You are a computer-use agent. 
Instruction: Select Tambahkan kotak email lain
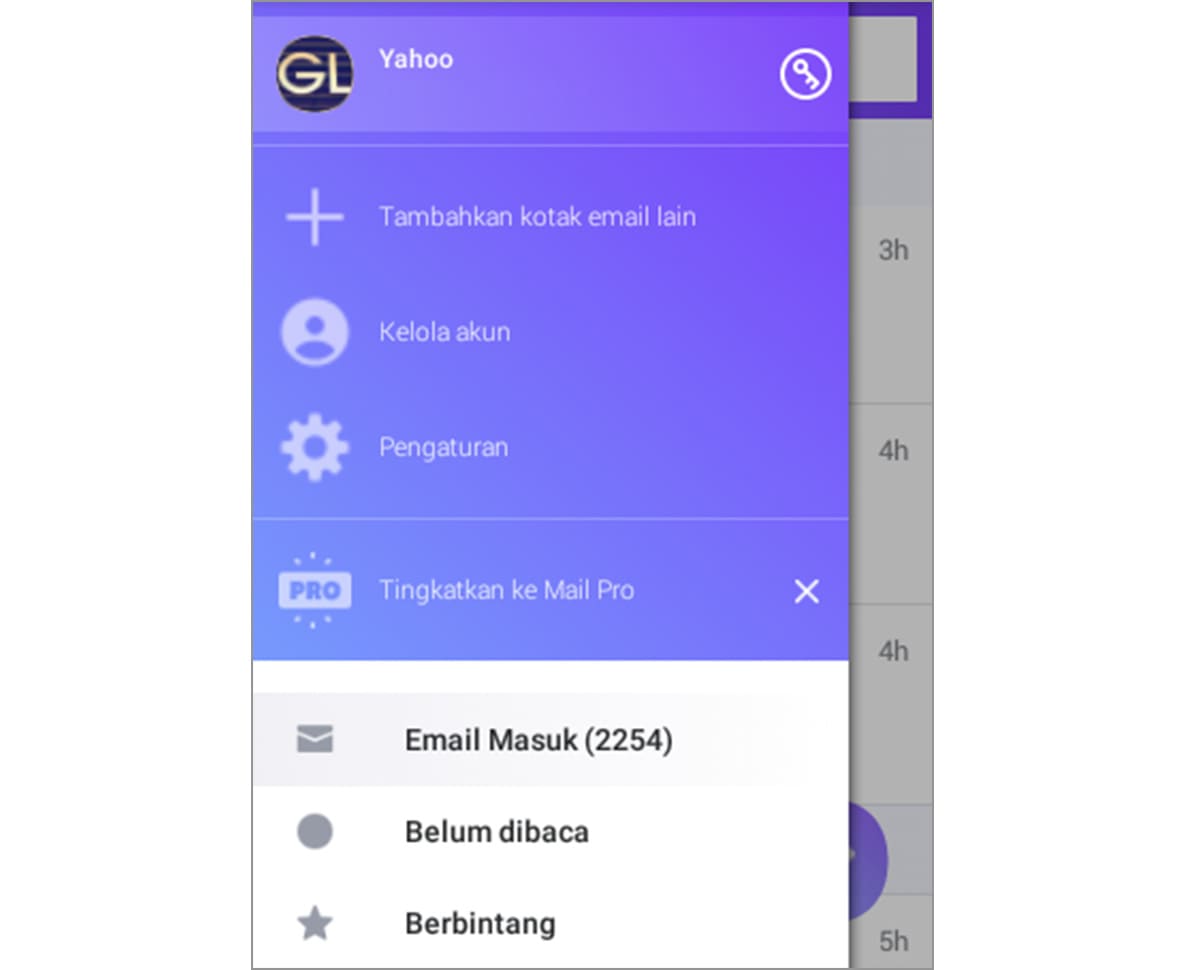tap(536, 217)
